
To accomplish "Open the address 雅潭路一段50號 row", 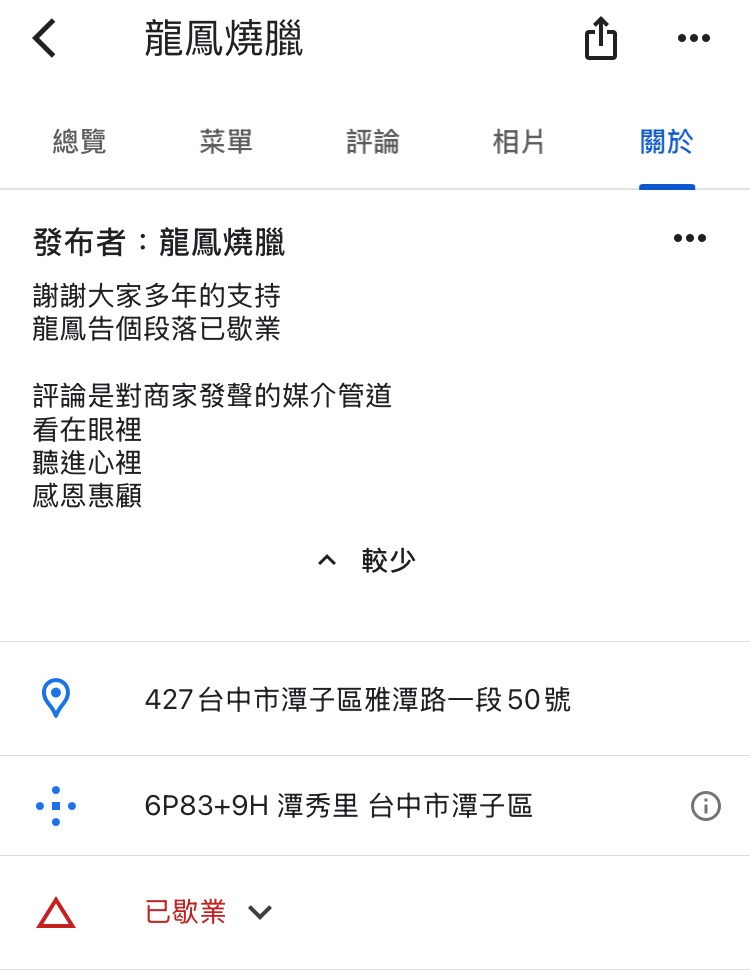I will pos(358,699).
